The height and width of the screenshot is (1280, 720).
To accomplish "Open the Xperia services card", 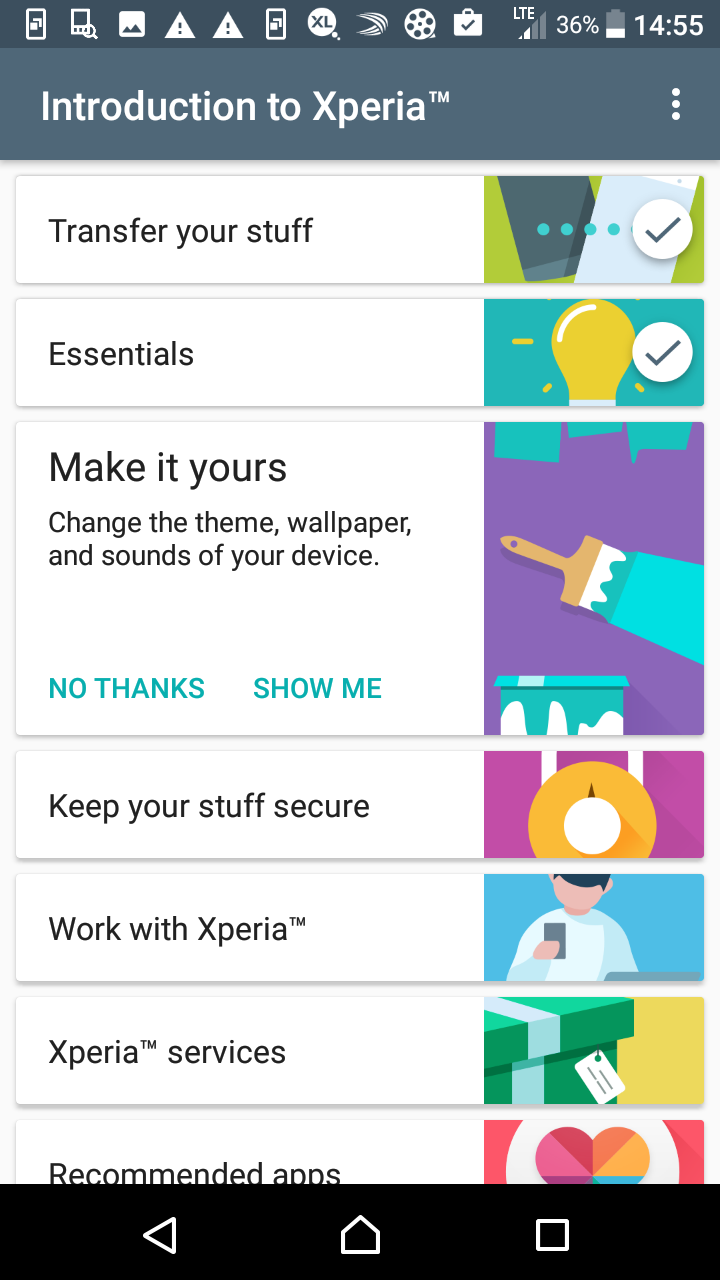I will click(x=360, y=1051).
